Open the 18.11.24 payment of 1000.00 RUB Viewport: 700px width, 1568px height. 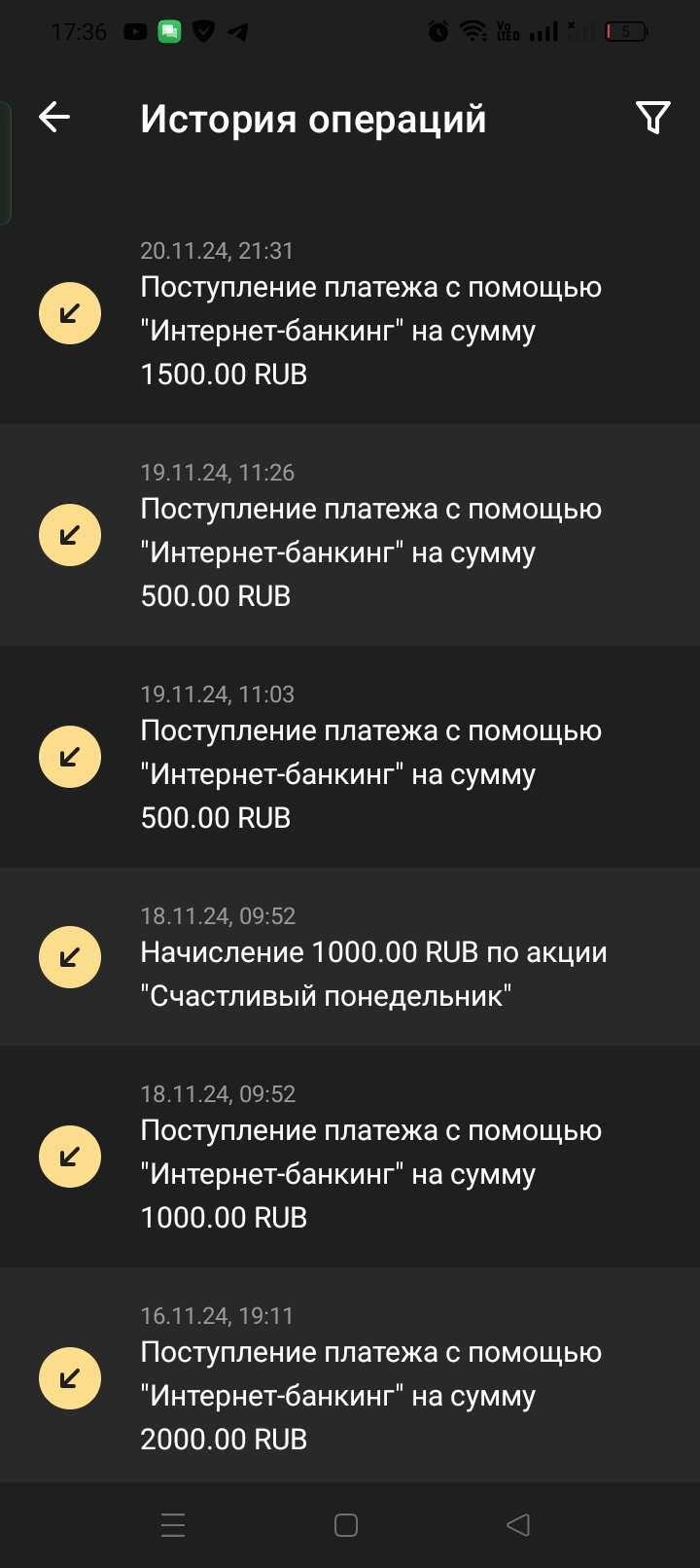pyautogui.click(x=369, y=1173)
